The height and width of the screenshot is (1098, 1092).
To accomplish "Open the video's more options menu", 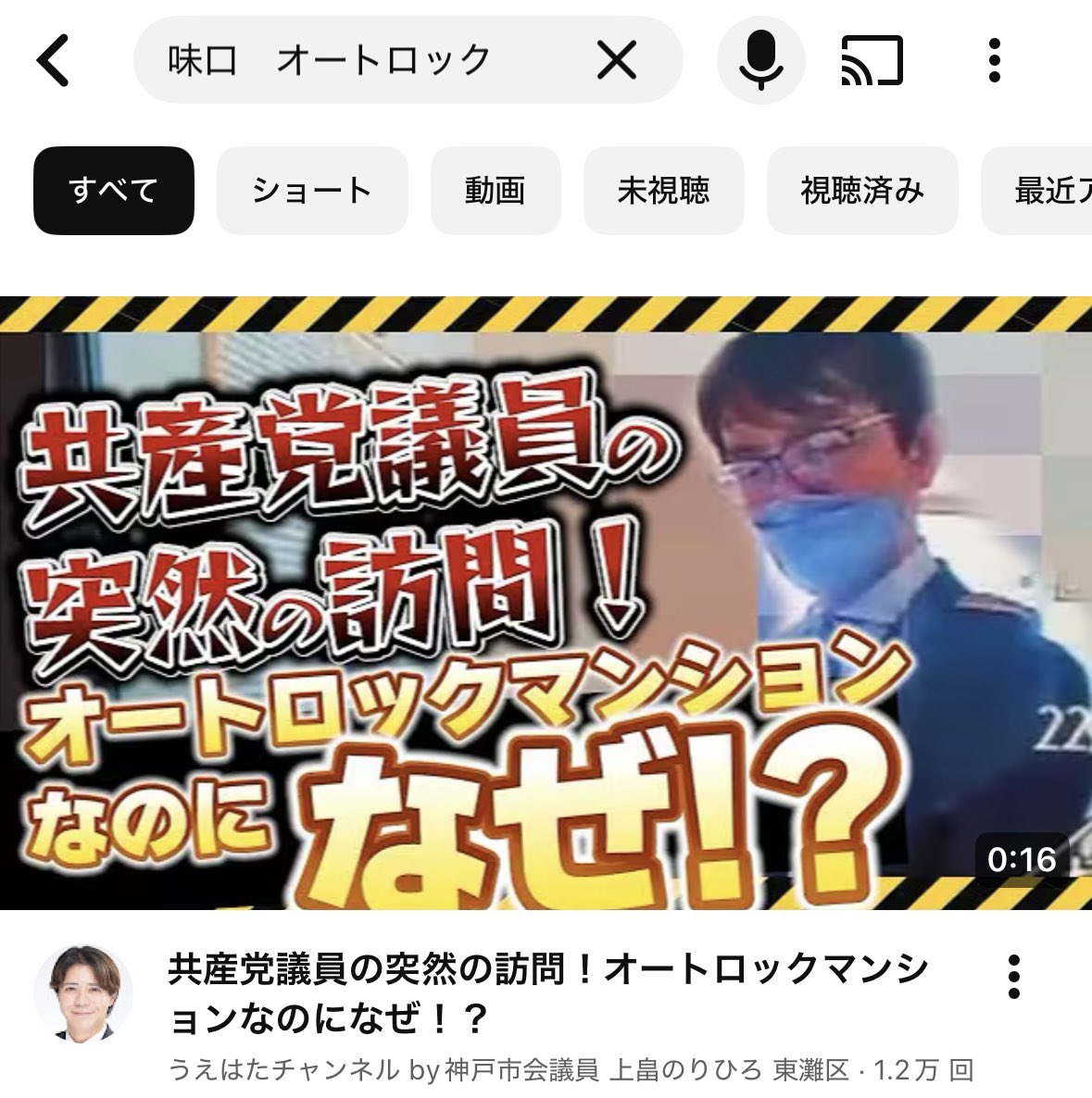I will 1014,977.
